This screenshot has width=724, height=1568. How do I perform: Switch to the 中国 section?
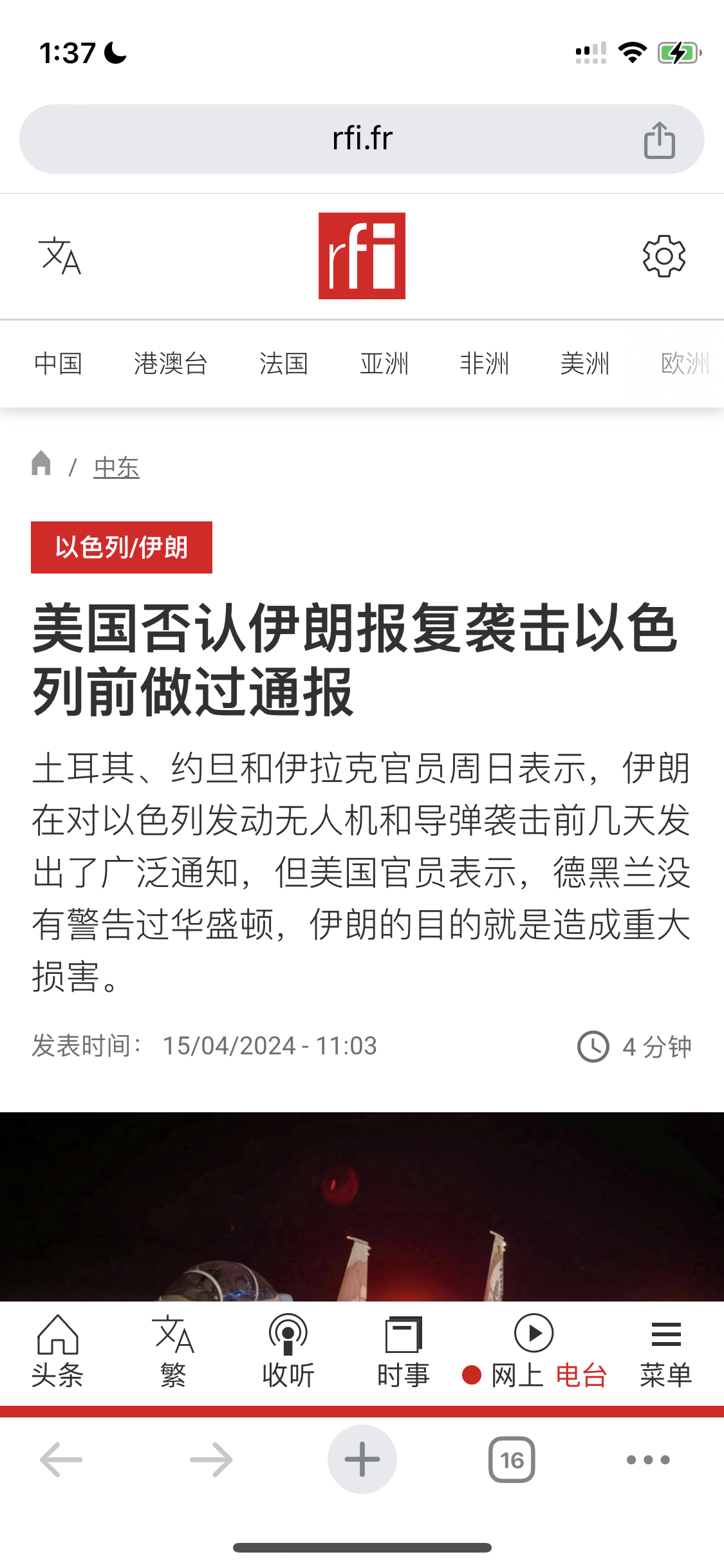pos(58,364)
